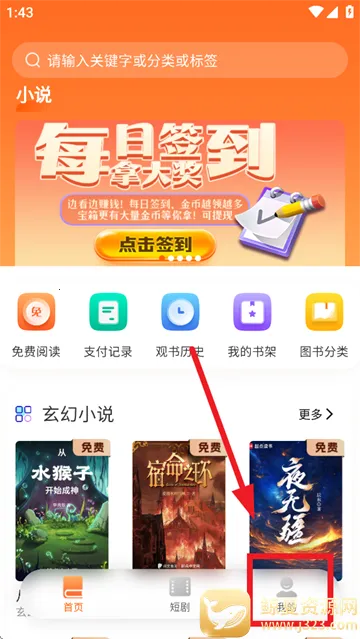Open the book 宿命之环

click(179, 510)
